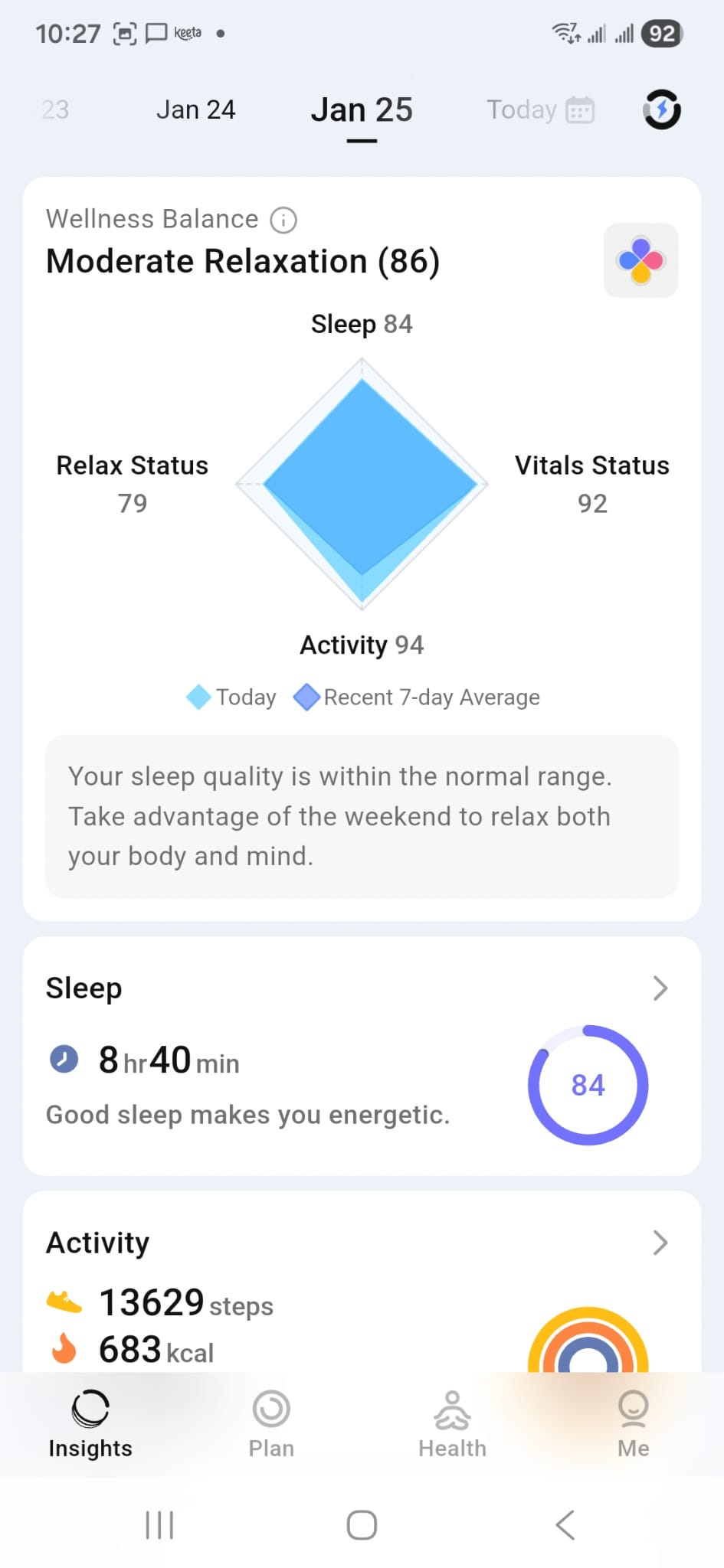This screenshot has width=724, height=1568.
Task: Jump to Today in the date bar
Action: click(x=539, y=109)
